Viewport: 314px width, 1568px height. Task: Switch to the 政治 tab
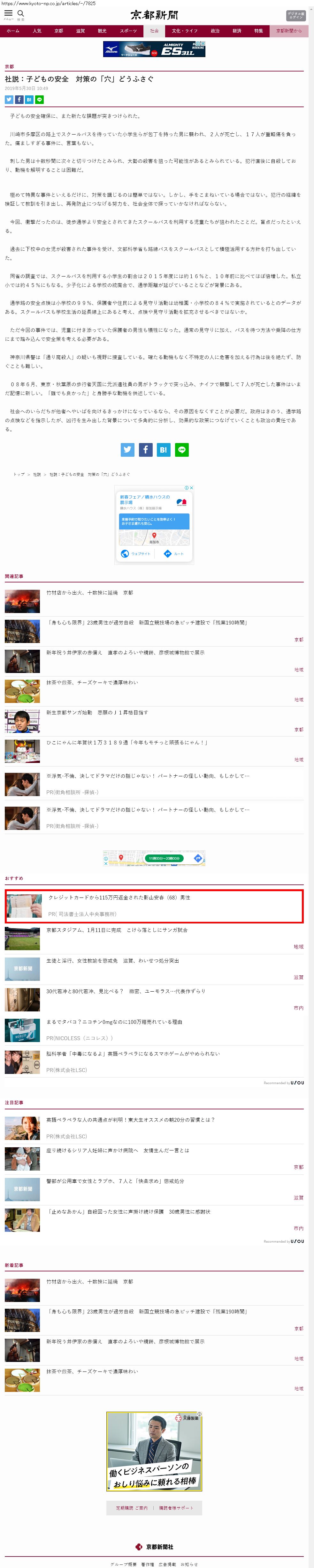pyautogui.click(x=215, y=30)
